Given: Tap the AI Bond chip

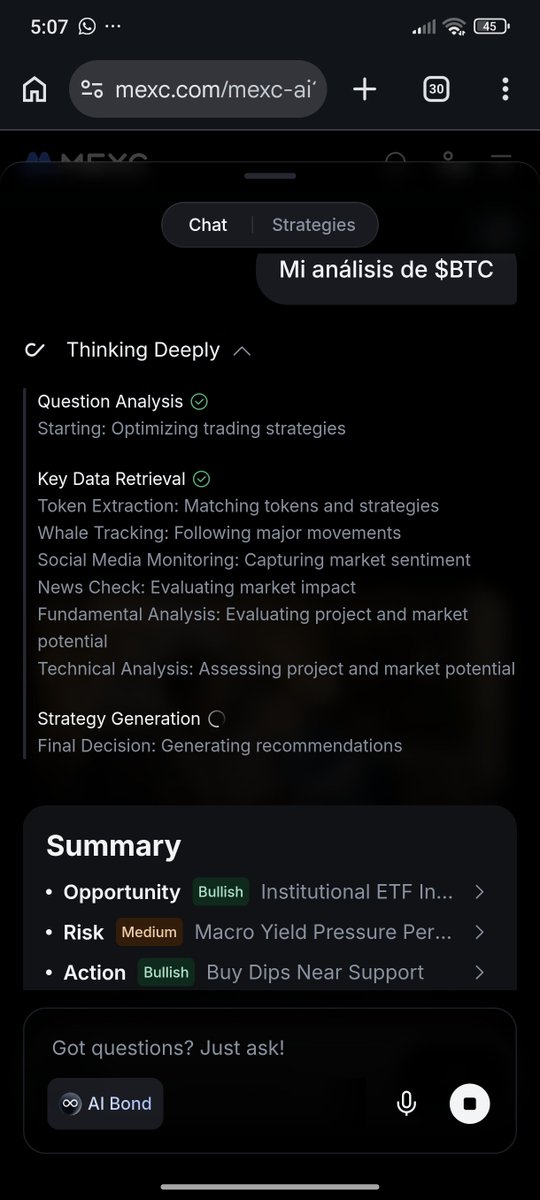Looking at the screenshot, I should [105, 1104].
